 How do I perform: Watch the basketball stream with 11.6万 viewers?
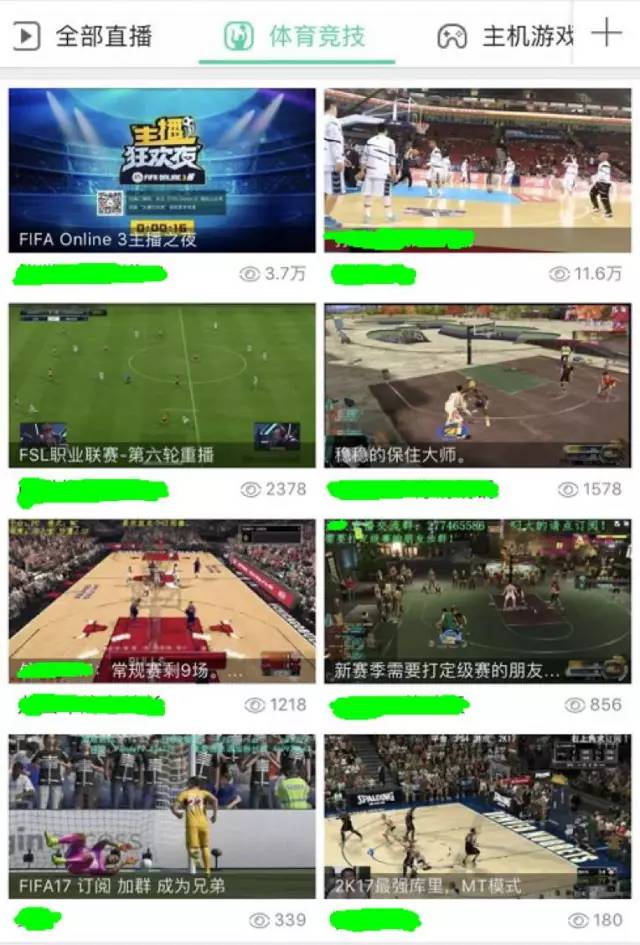(477, 170)
